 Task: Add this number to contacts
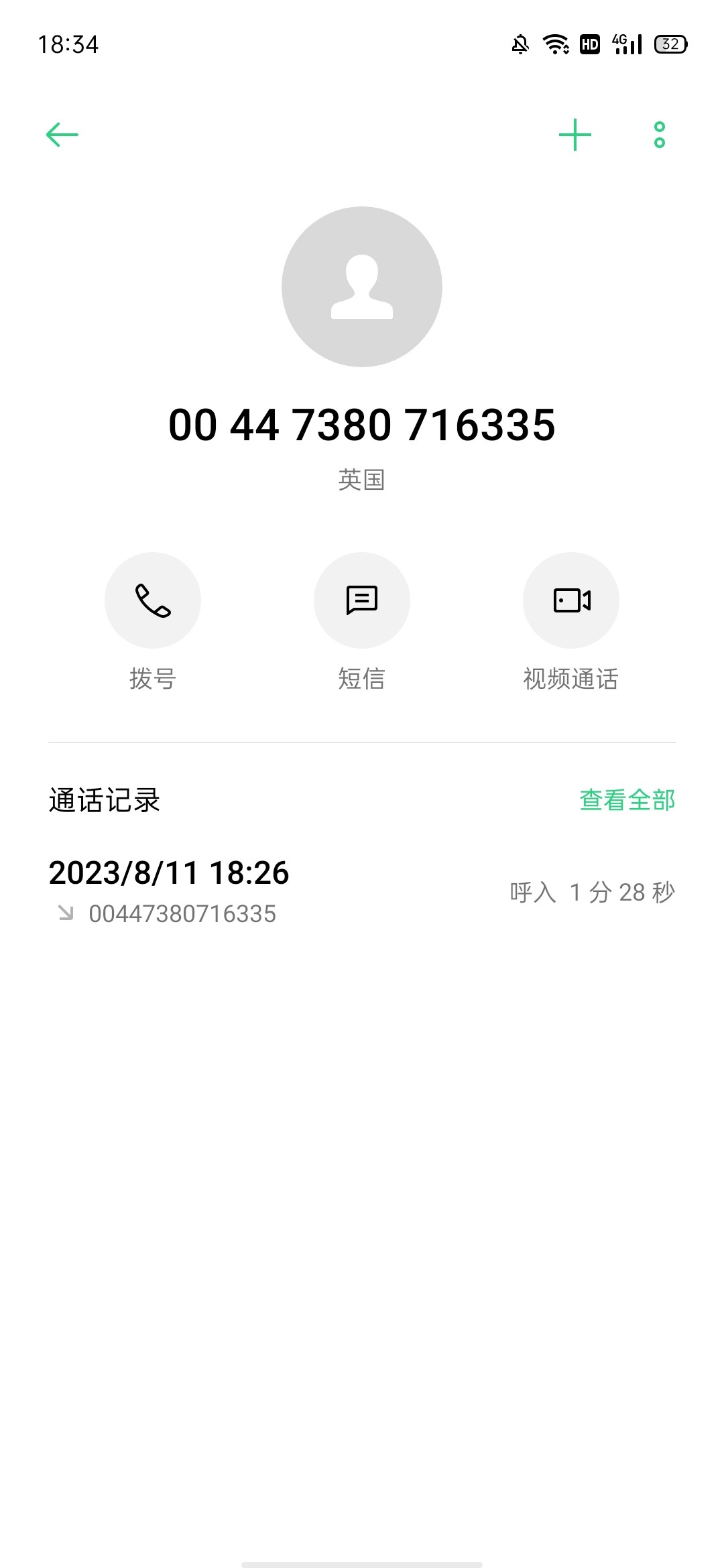(575, 135)
